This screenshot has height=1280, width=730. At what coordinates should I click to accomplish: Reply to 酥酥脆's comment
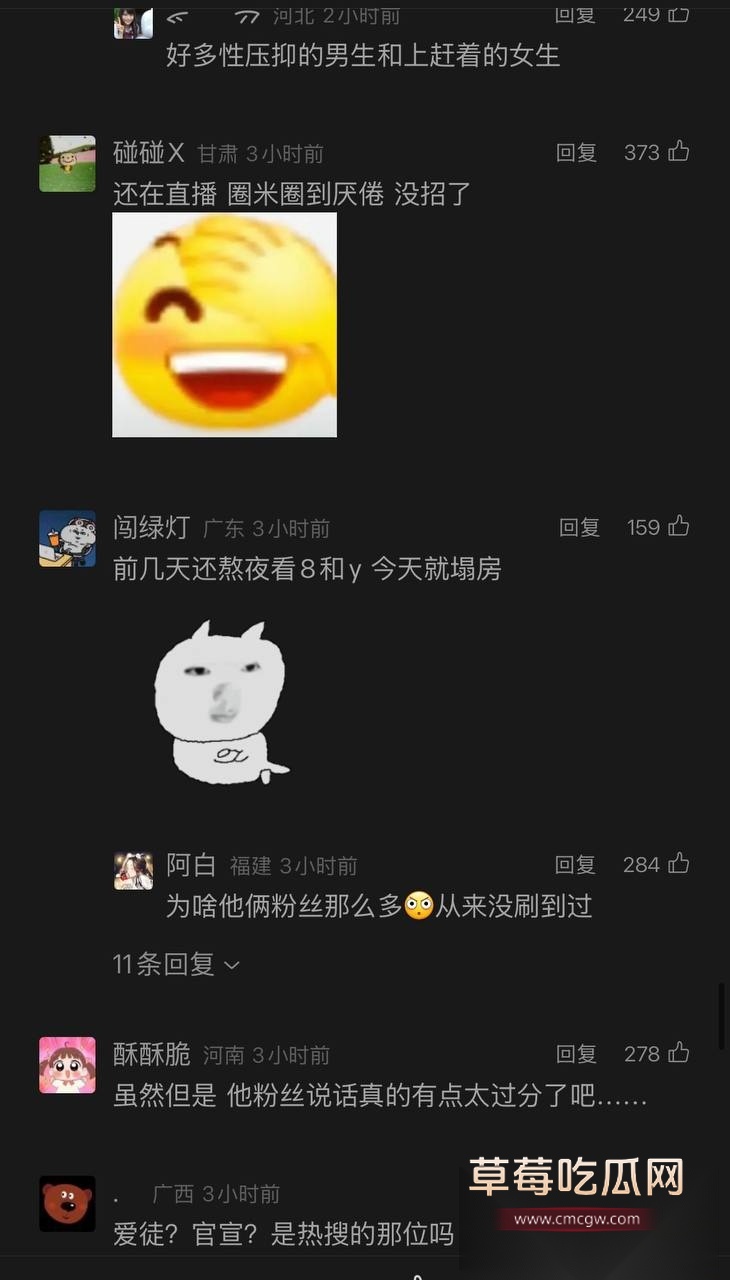click(x=576, y=1054)
